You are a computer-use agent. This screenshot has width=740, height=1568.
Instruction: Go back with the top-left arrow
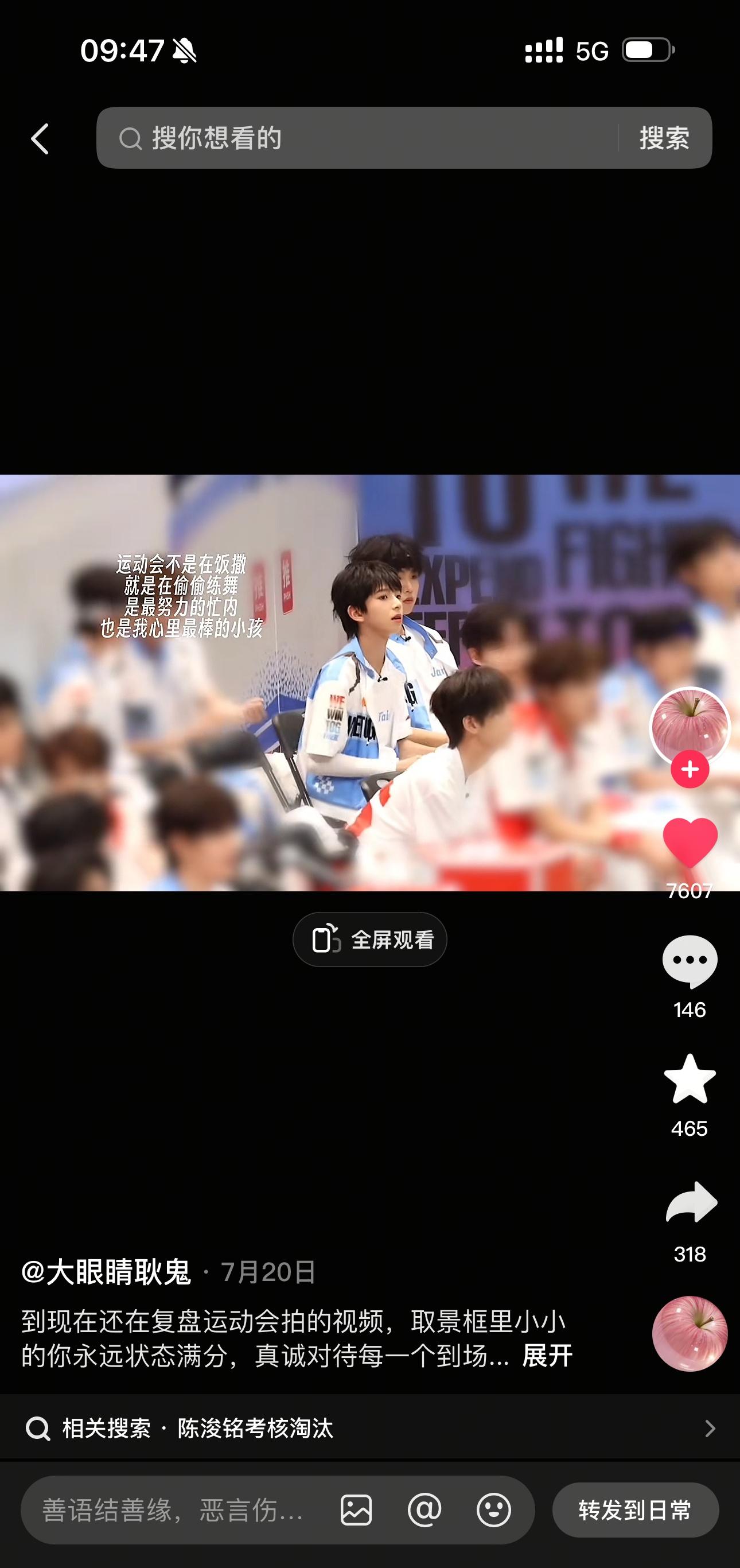pyautogui.click(x=40, y=139)
